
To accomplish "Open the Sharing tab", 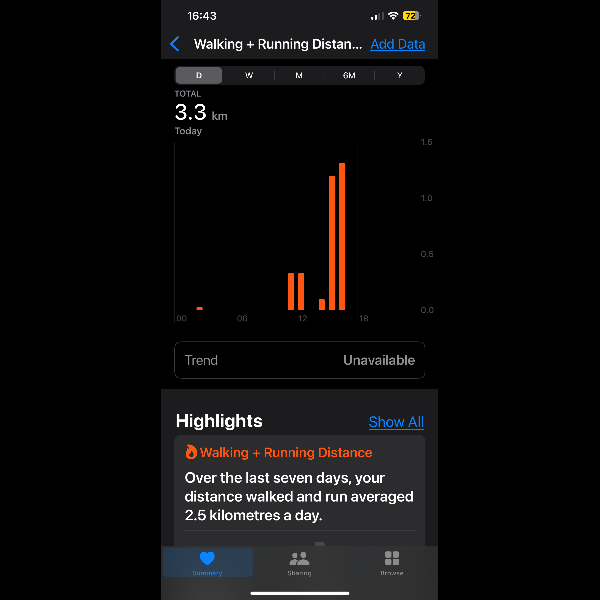I will [x=299, y=563].
